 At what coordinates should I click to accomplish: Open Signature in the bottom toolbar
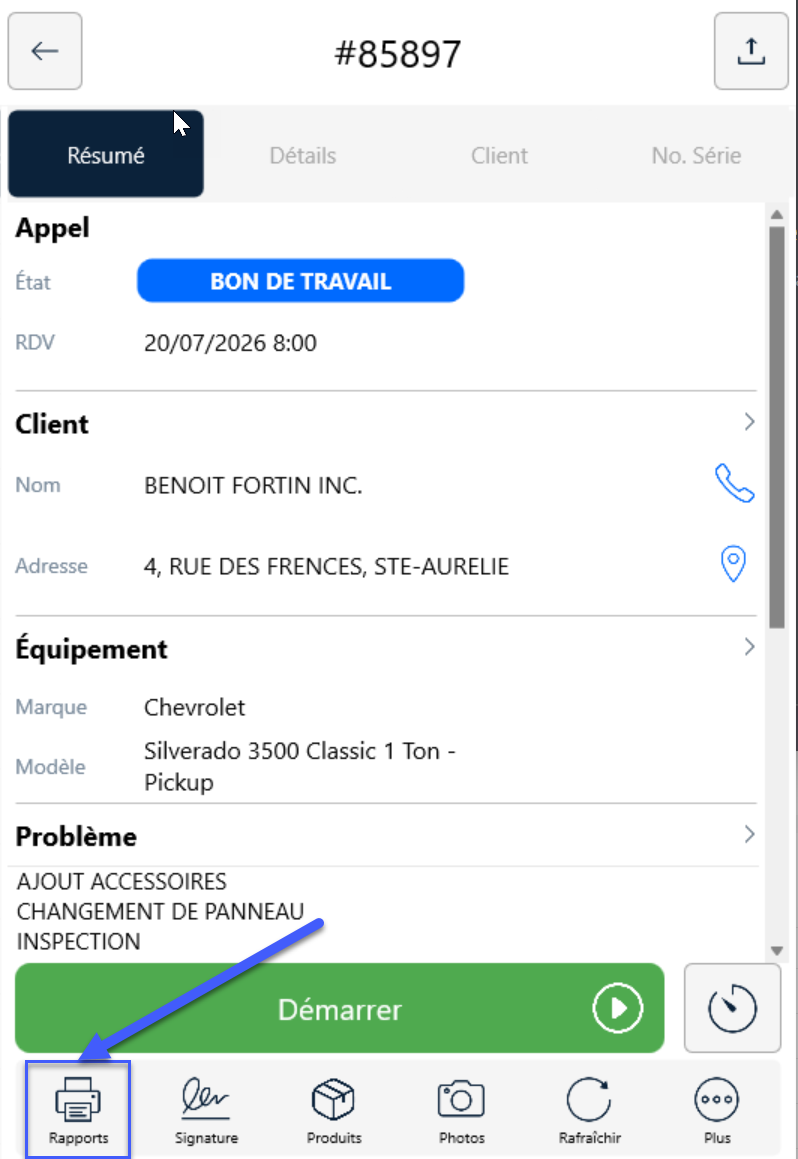click(206, 1109)
